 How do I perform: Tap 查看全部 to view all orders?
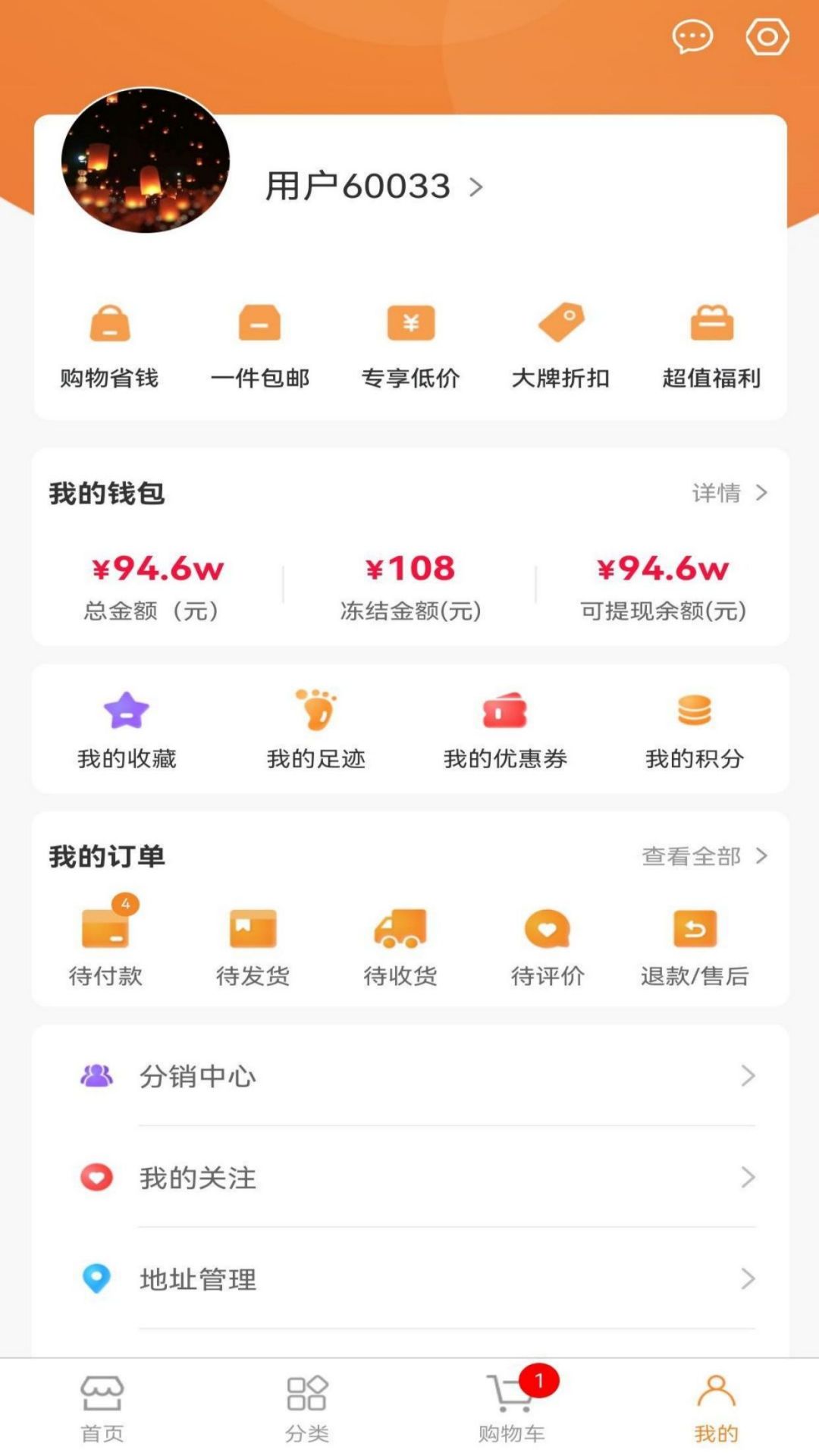coord(704,856)
